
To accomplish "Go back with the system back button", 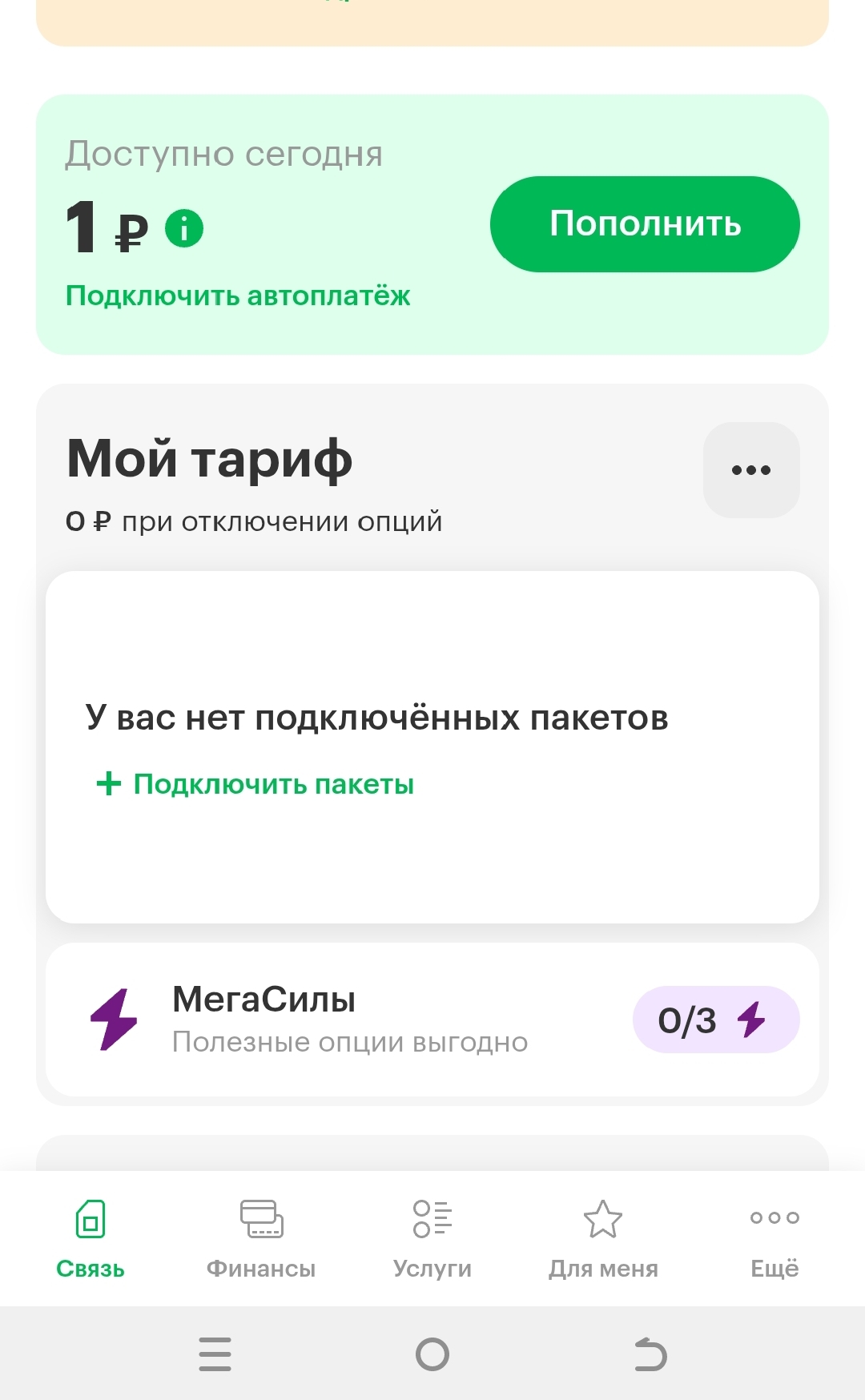I will tap(650, 1354).
